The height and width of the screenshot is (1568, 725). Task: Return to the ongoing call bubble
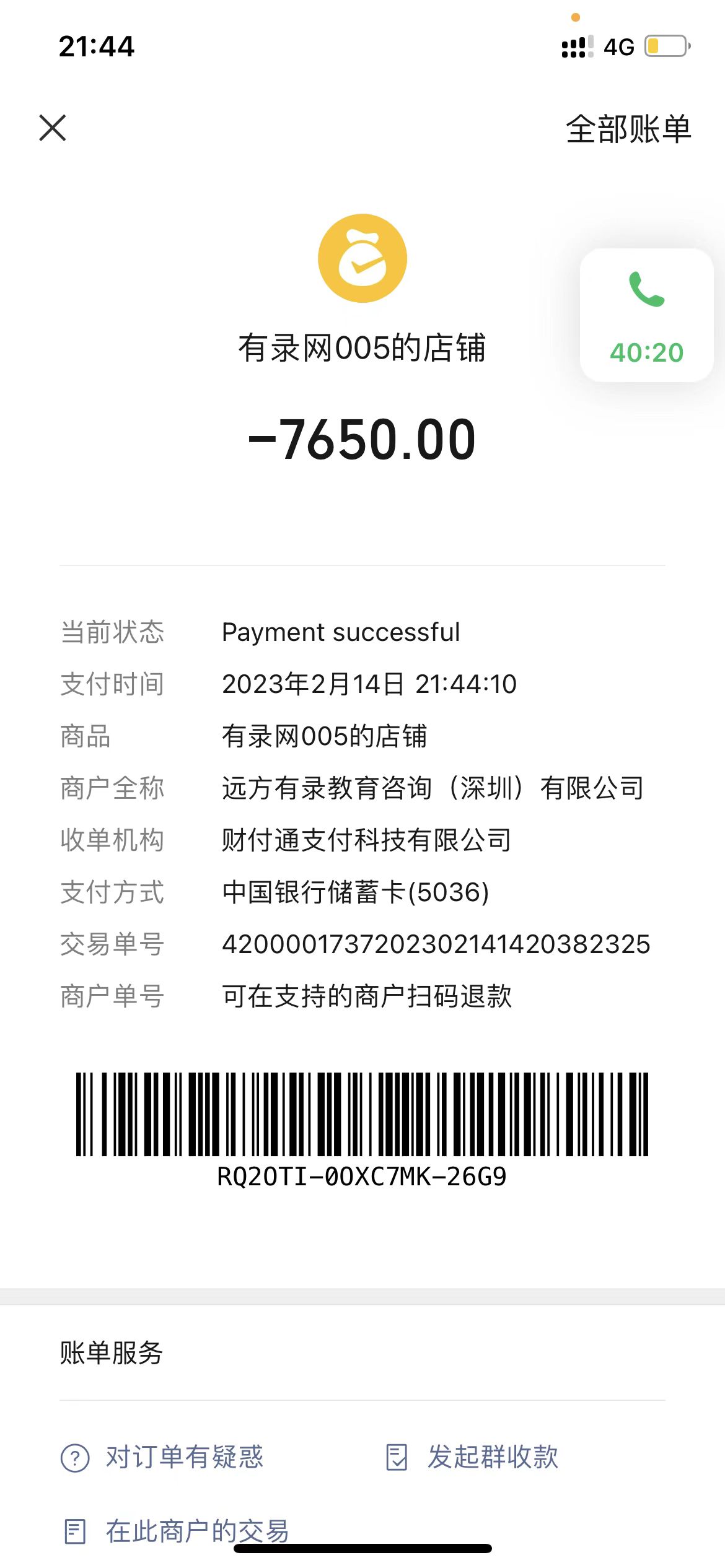[x=646, y=315]
